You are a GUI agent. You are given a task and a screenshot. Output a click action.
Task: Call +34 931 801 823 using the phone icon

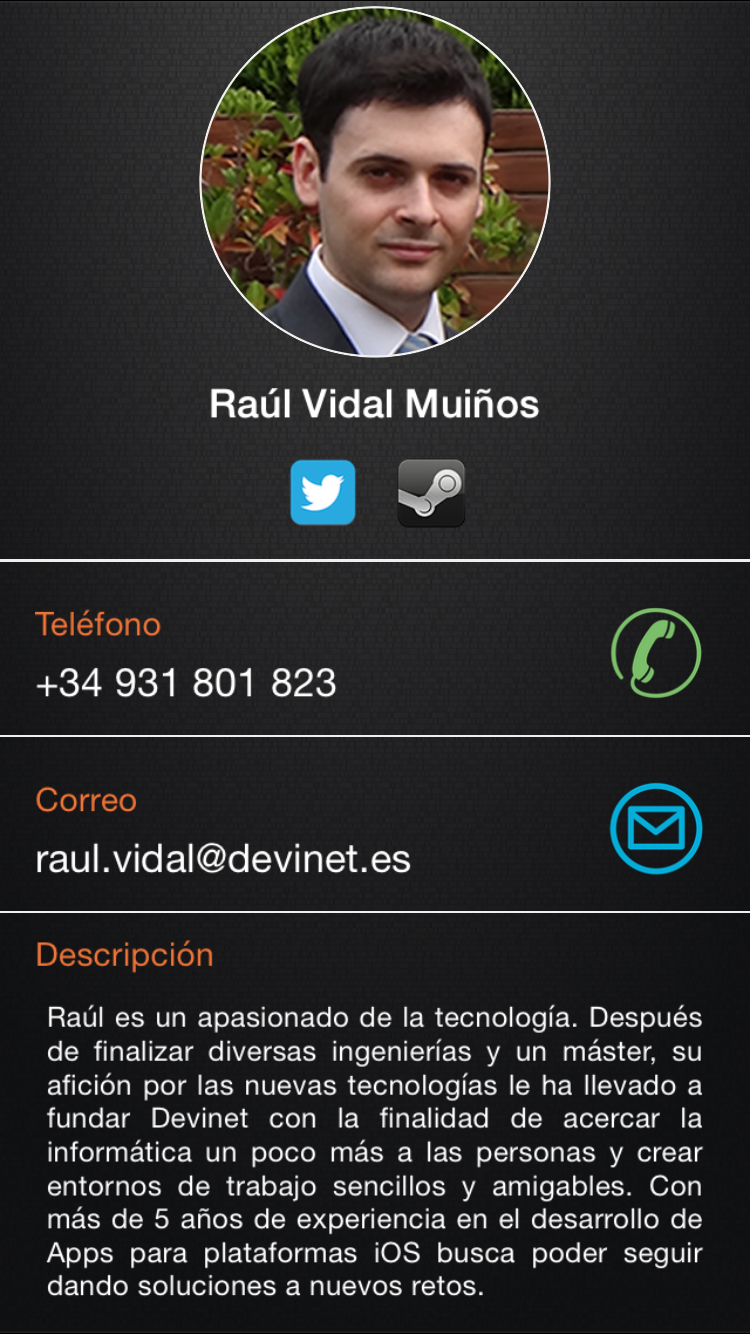(x=656, y=653)
